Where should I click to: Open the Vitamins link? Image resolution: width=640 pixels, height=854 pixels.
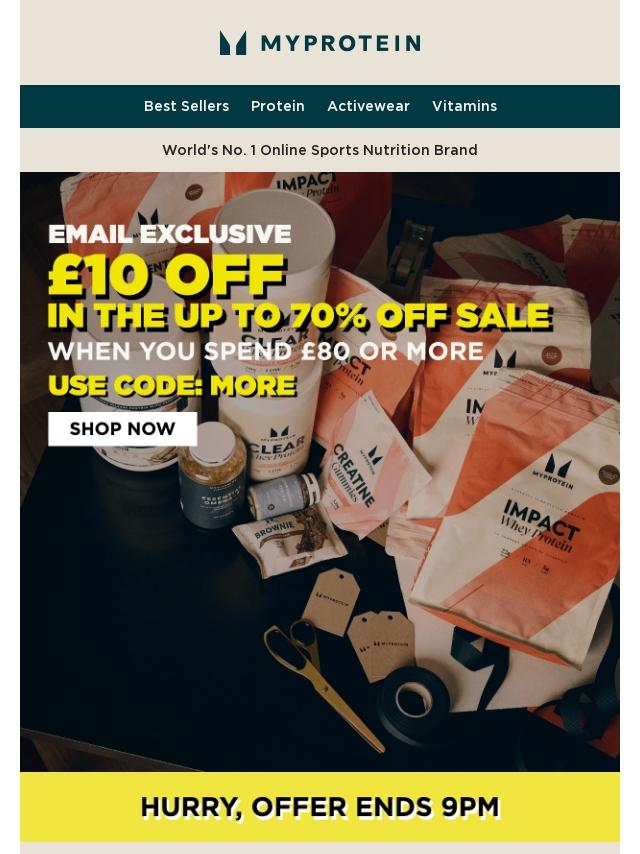click(x=464, y=106)
